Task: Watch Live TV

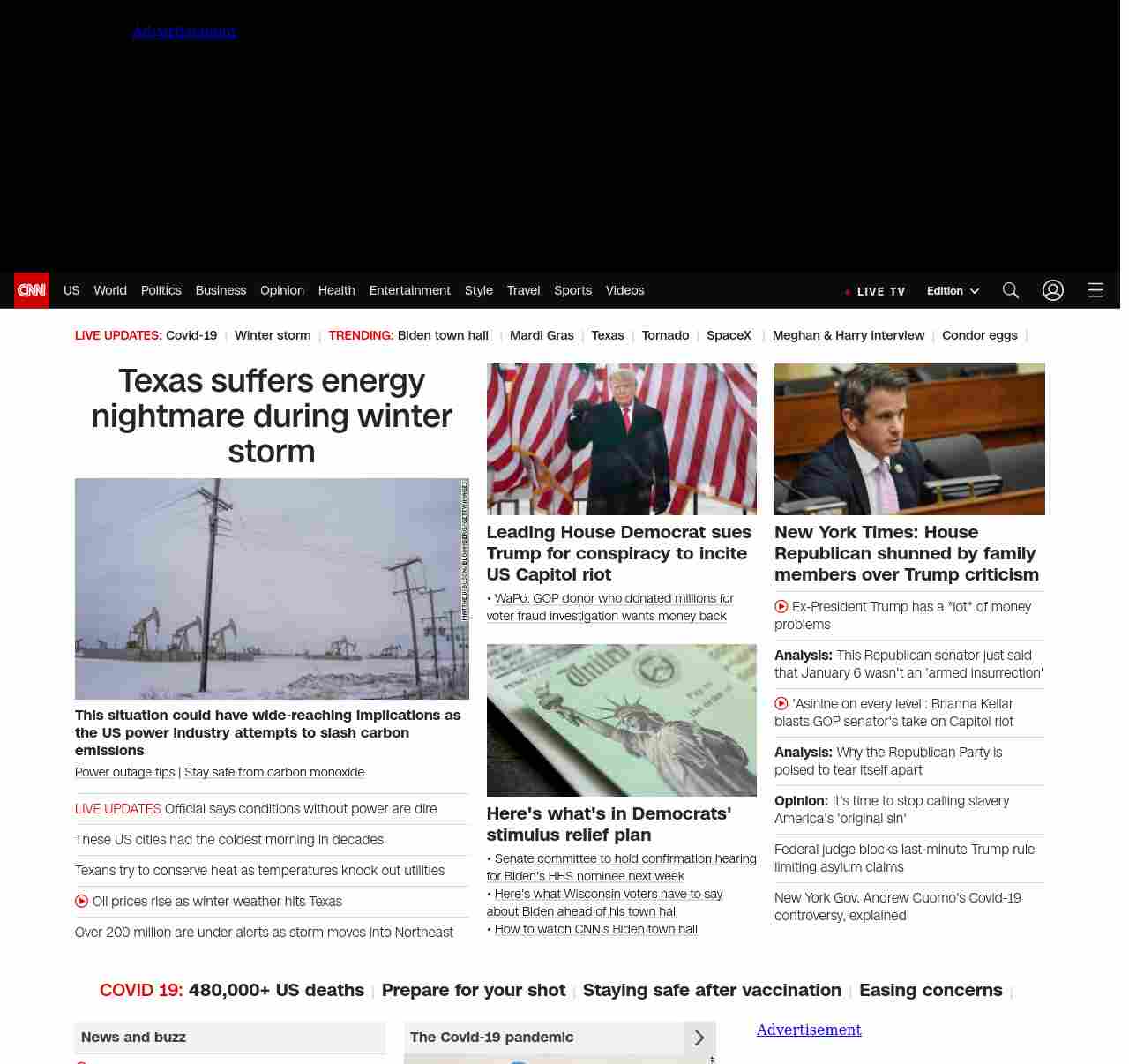Action: [875, 291]
